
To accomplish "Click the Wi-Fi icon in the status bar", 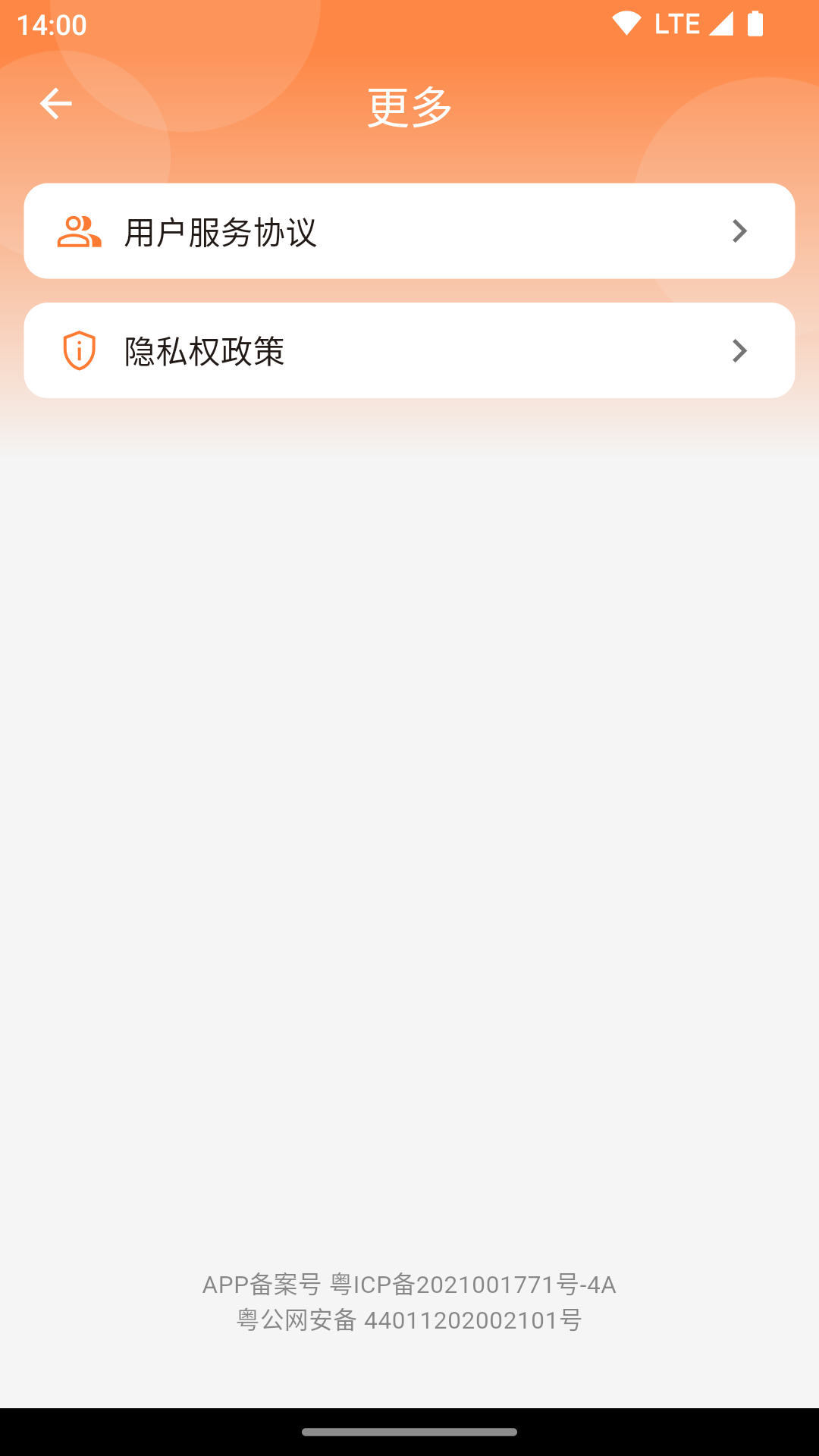I will (626, 22).
